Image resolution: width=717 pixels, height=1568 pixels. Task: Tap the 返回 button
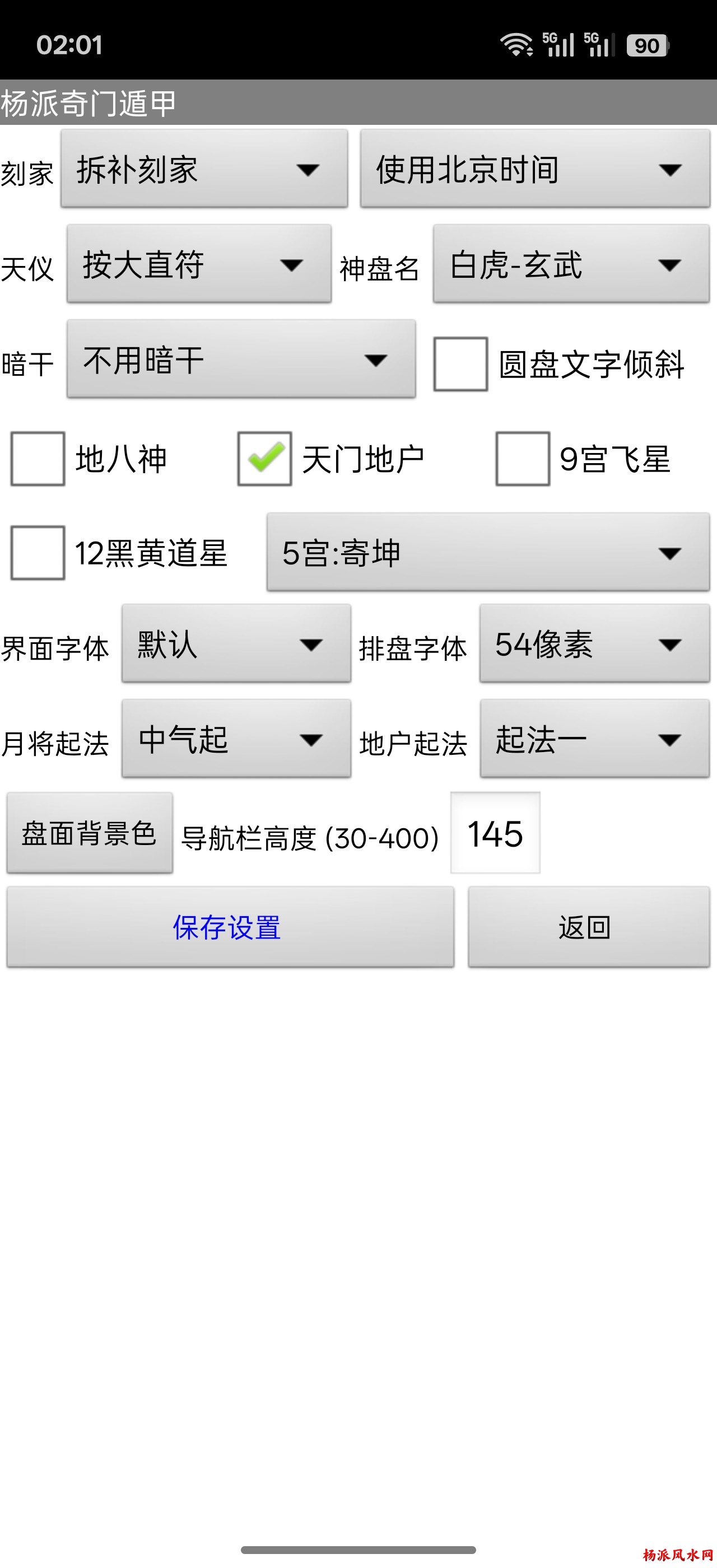click(x=588, y=926)
